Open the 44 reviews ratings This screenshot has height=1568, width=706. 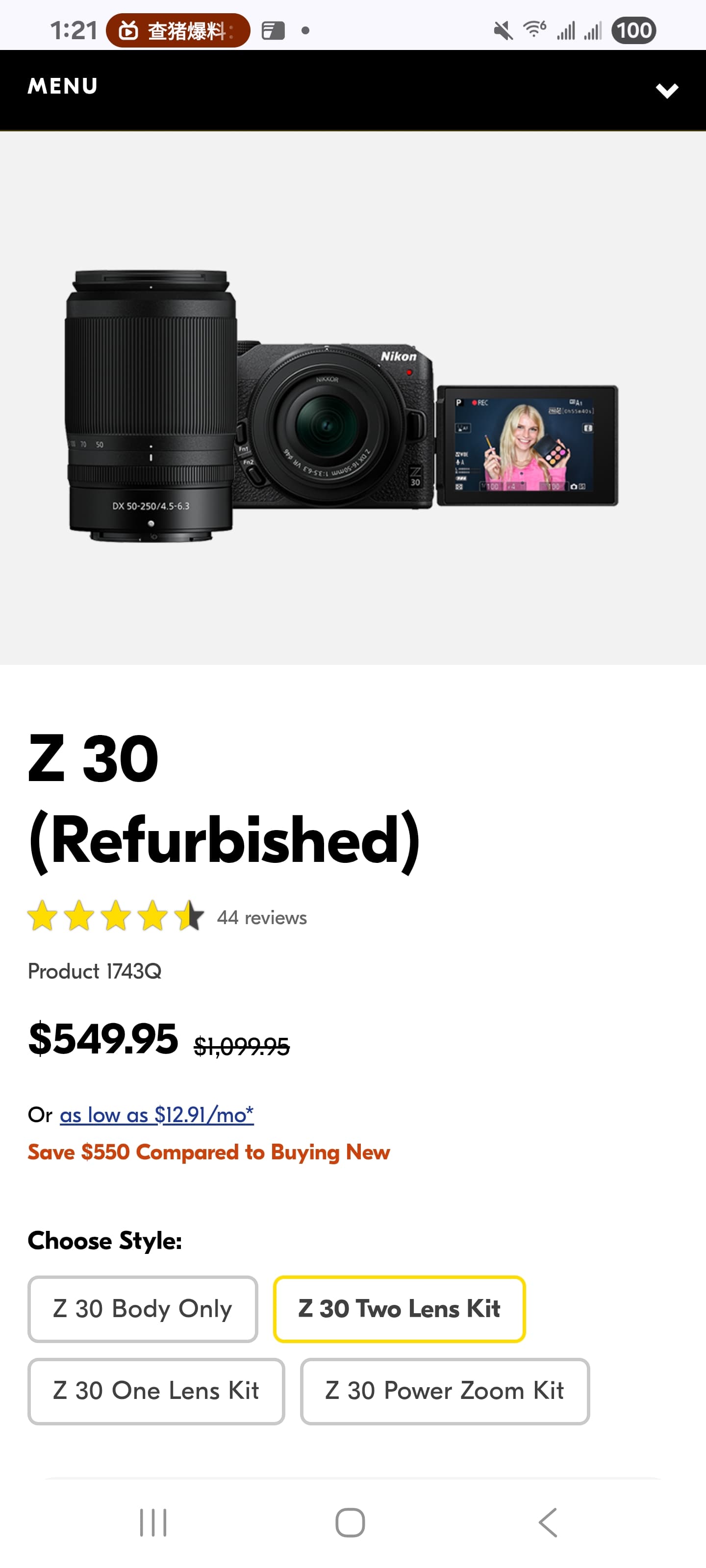[x=261, y=917]
